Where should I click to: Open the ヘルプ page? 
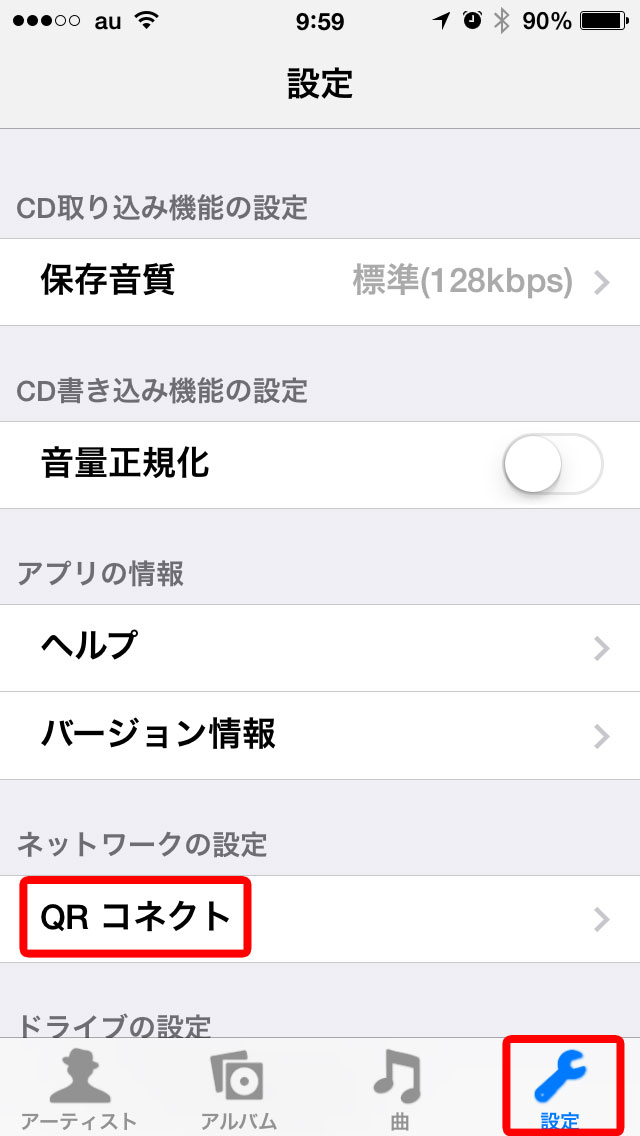click(x=320, y=648)
